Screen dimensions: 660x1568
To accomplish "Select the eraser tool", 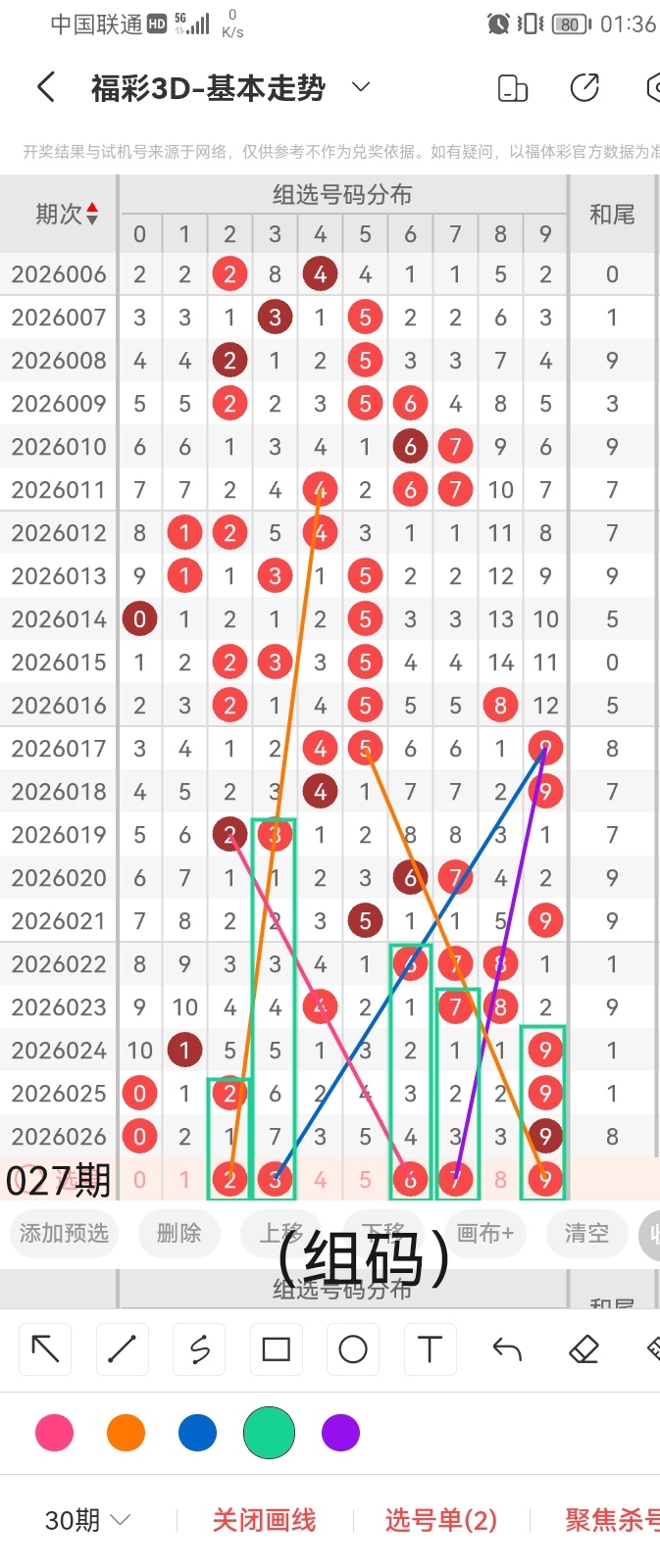I will (584, 1349).
